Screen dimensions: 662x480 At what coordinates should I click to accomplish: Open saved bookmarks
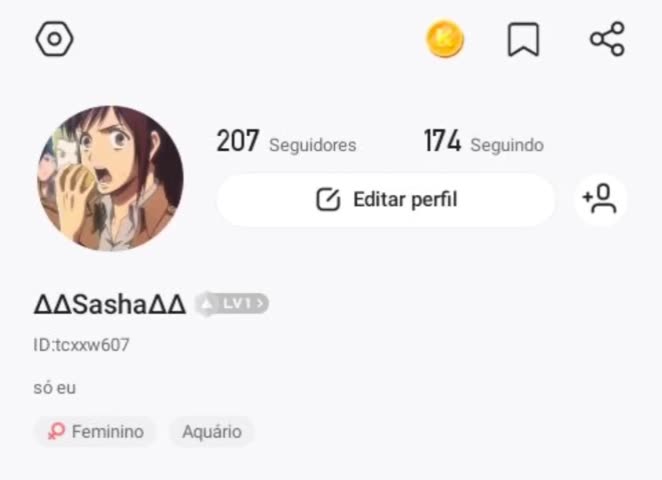coord(523,40)
